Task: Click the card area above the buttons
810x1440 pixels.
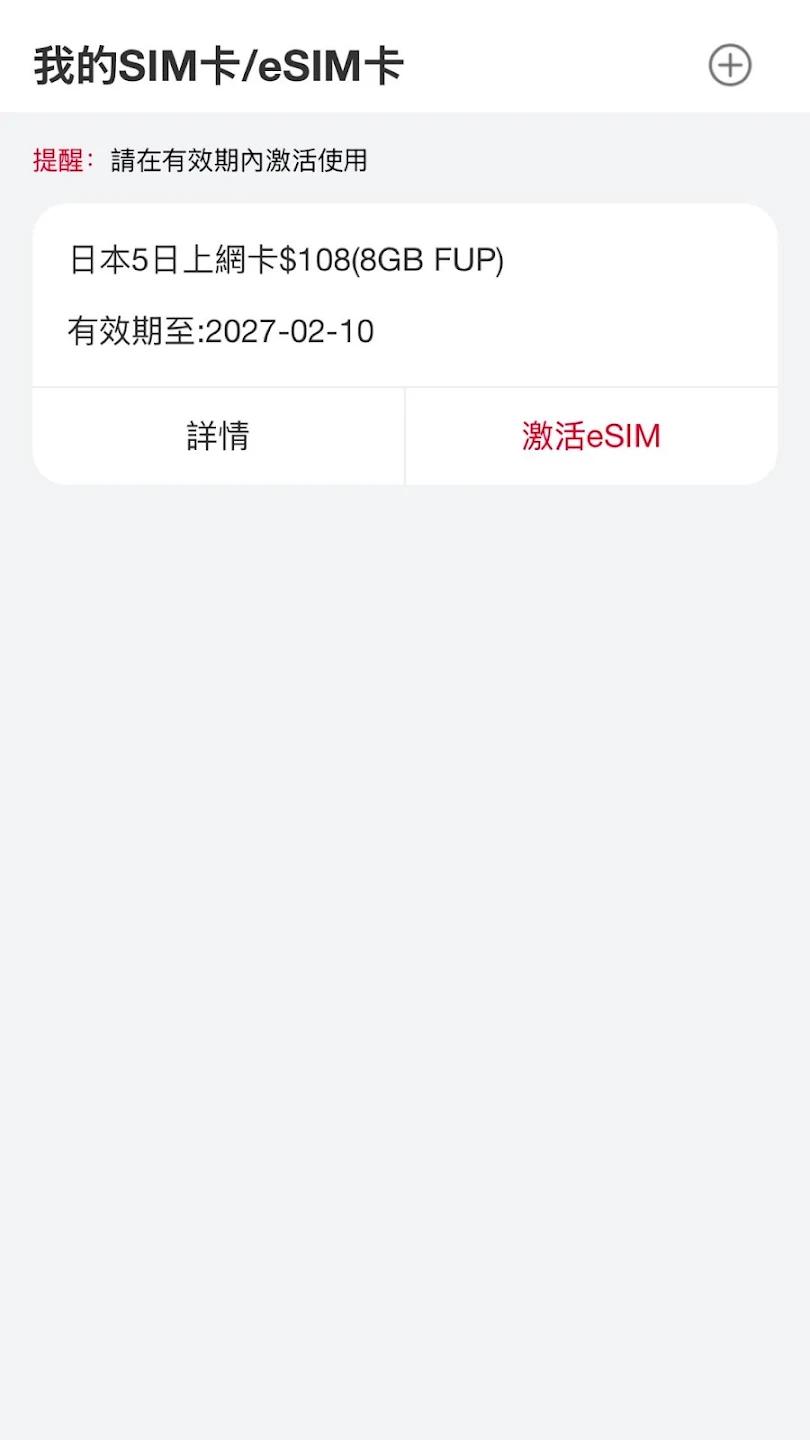Action: click(404, 295)
